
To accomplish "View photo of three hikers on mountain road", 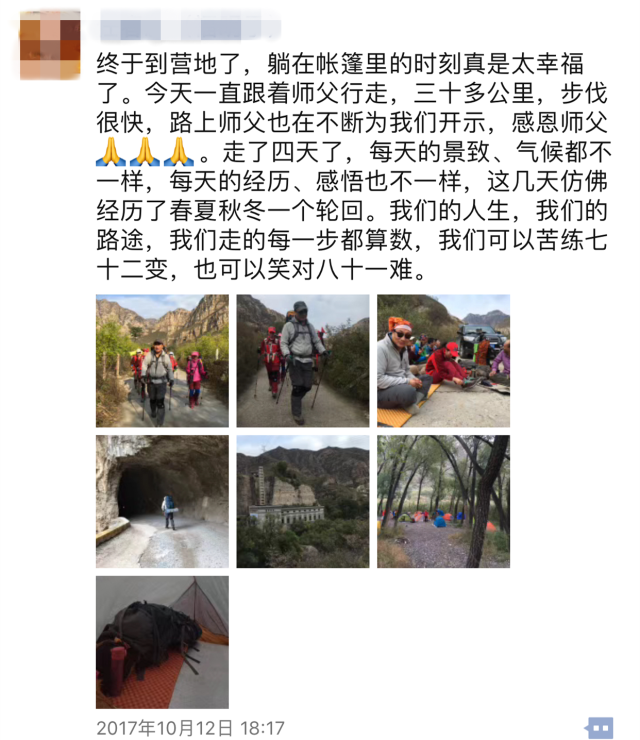I will coord(162,361).
